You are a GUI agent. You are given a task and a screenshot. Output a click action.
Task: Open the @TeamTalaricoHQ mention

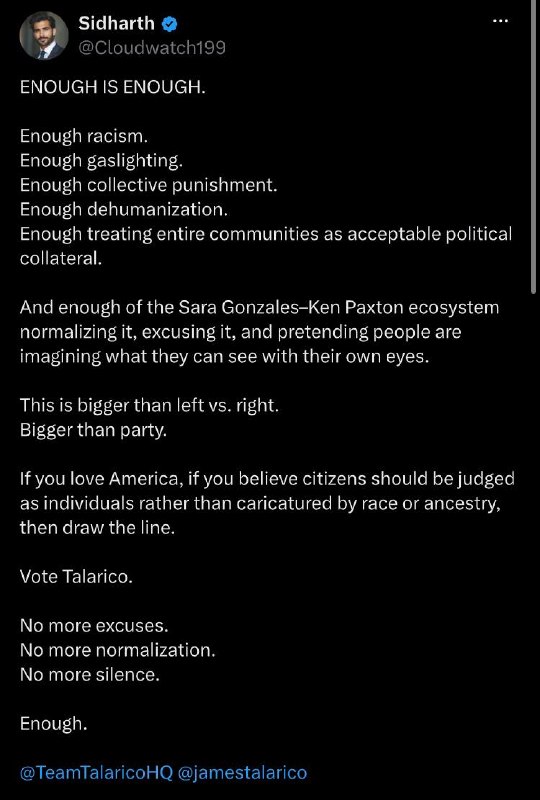pyautogui.click(x=96, y=772)
